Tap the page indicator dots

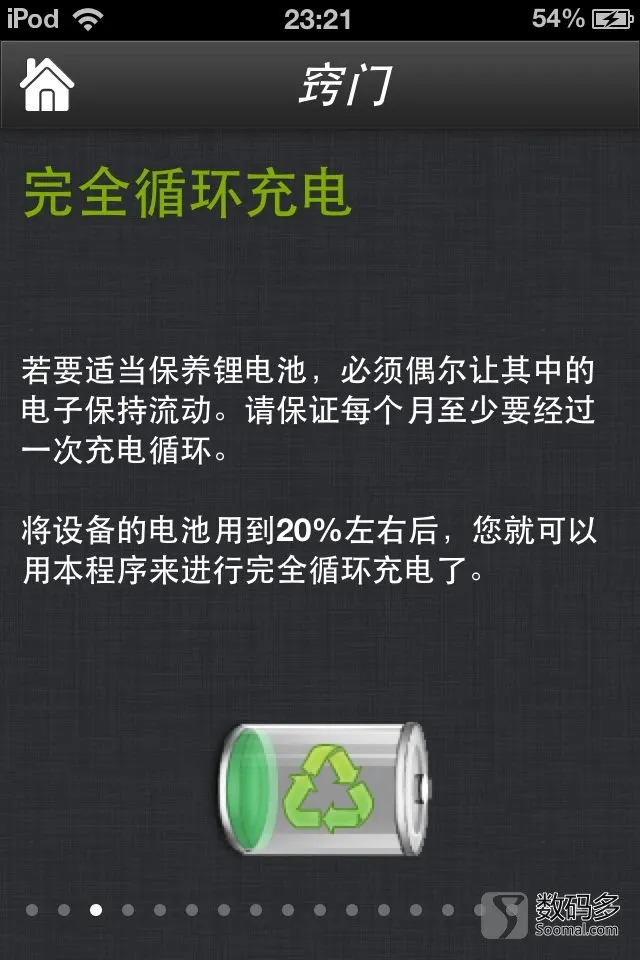255,910
